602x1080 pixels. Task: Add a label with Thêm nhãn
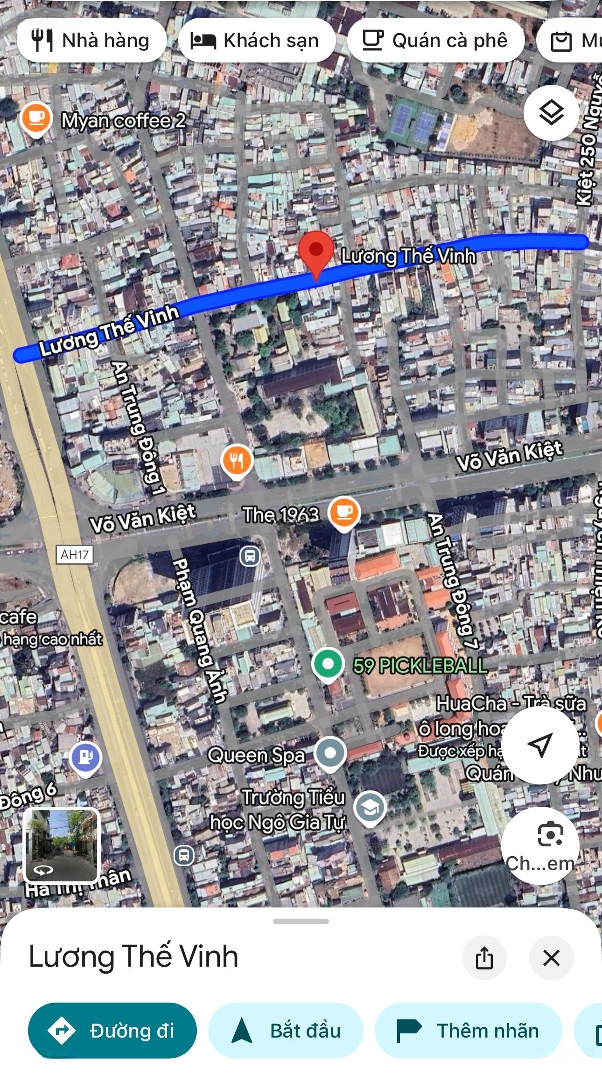[469, 1031]
